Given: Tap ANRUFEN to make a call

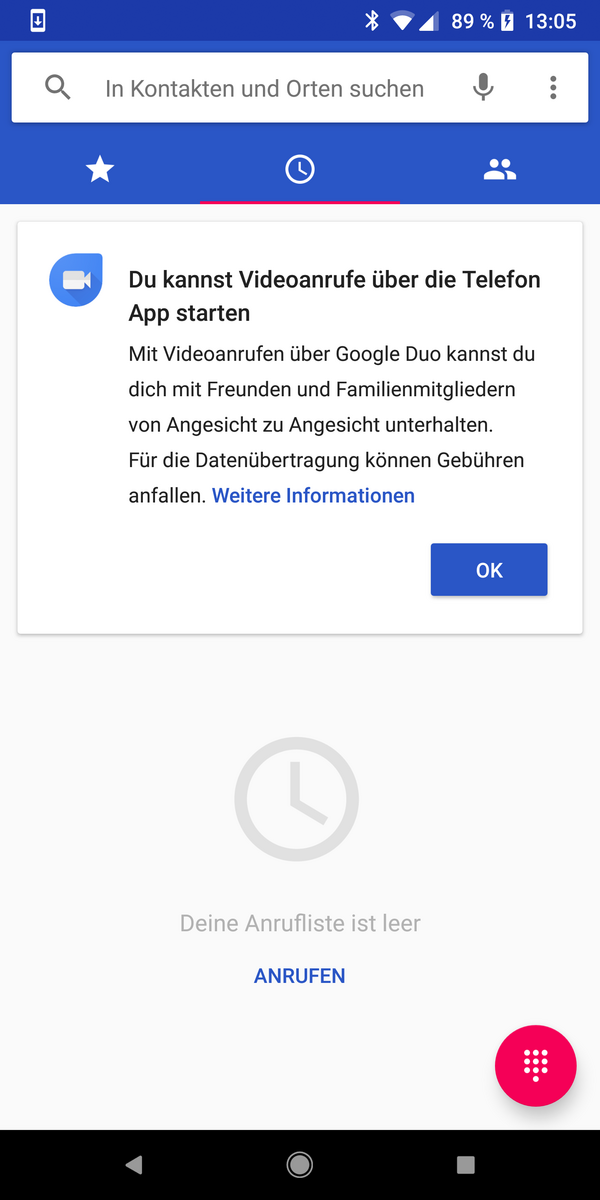Looking at the screenshot, I should point(300,976).
